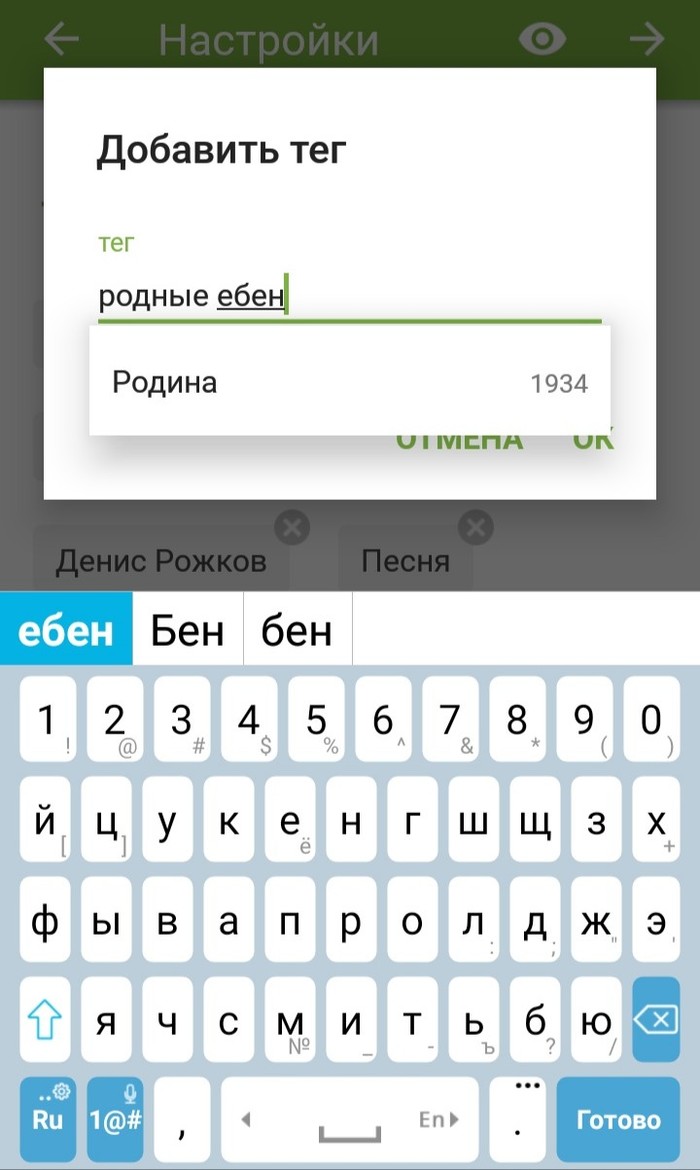Viewport: 700px width, 1170px height.
Task: Remove the Денис Рожков tag
Action: pyautogui.click(x=292, y=527)
